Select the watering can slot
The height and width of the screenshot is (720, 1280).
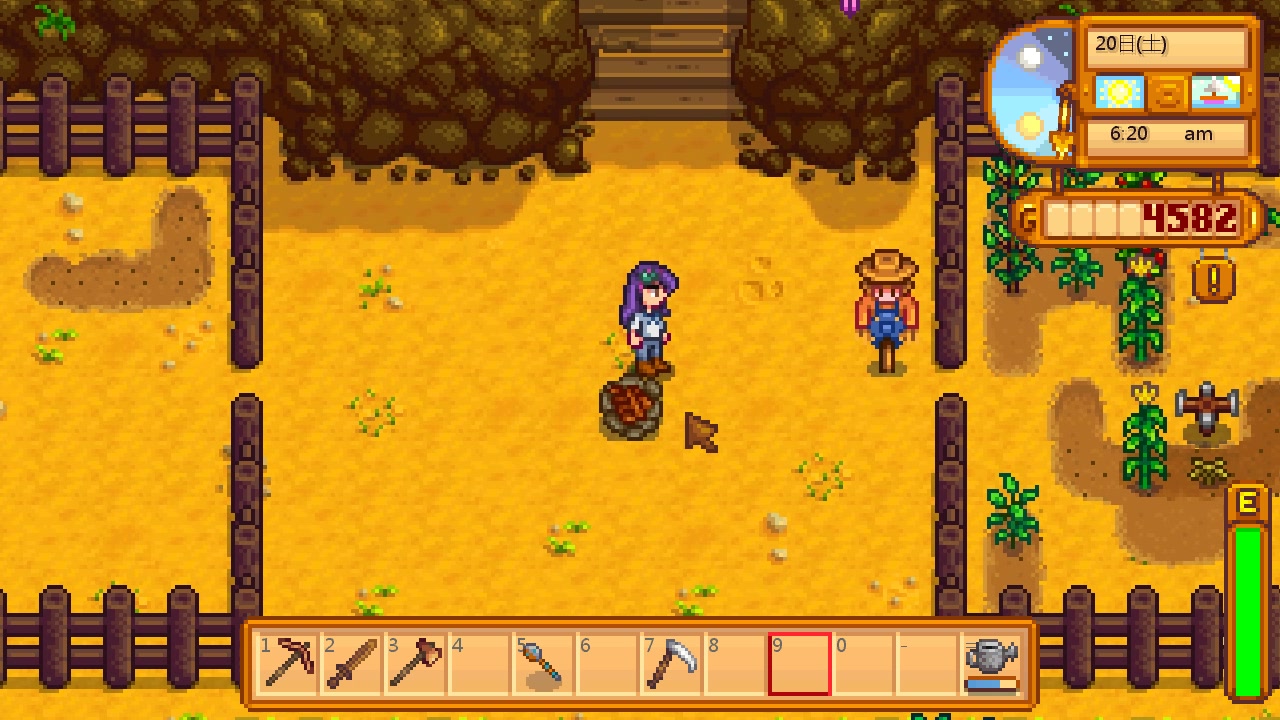click(x=991, y=663)
